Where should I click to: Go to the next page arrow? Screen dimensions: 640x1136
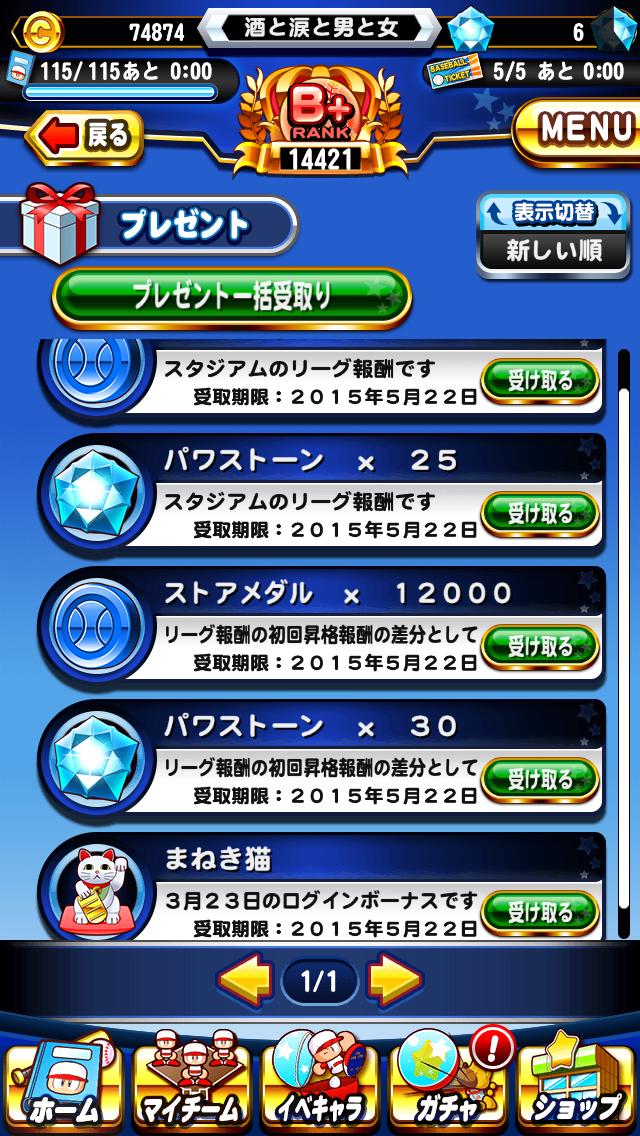394,982
